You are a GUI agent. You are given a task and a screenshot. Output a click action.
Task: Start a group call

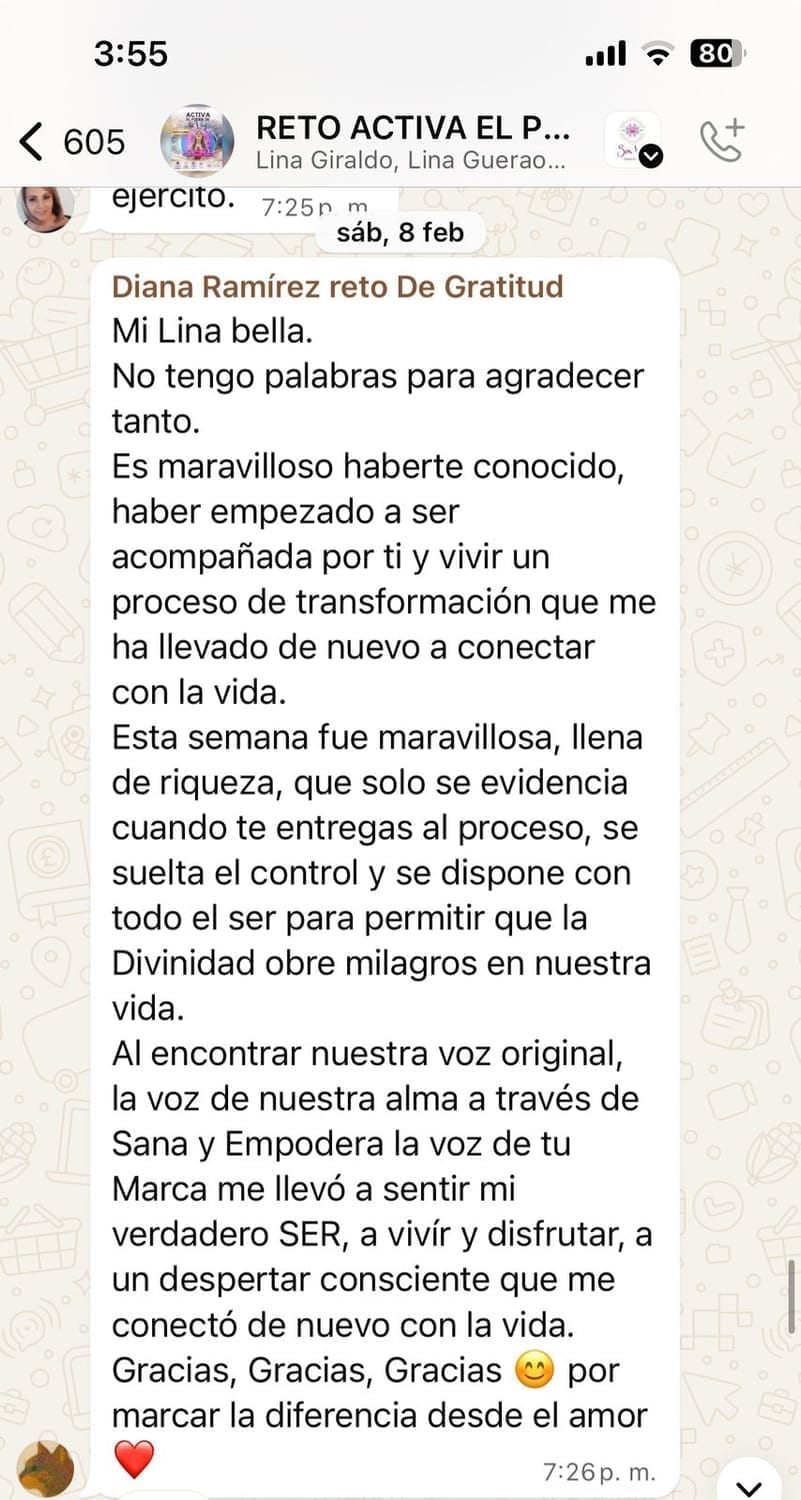click(x=721, y=141)
